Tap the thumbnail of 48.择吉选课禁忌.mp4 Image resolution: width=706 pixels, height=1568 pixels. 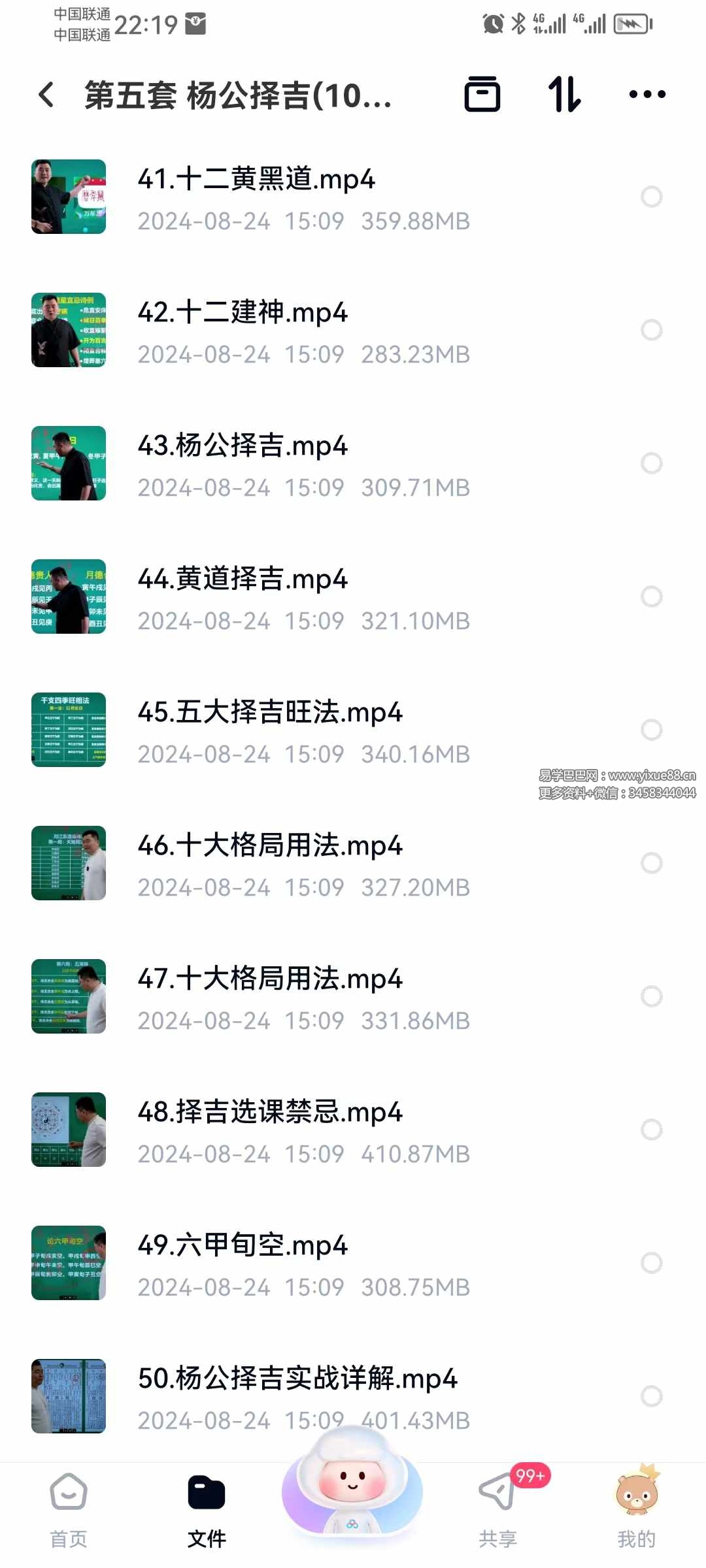pyautogui.click(x=69, y=1130)
